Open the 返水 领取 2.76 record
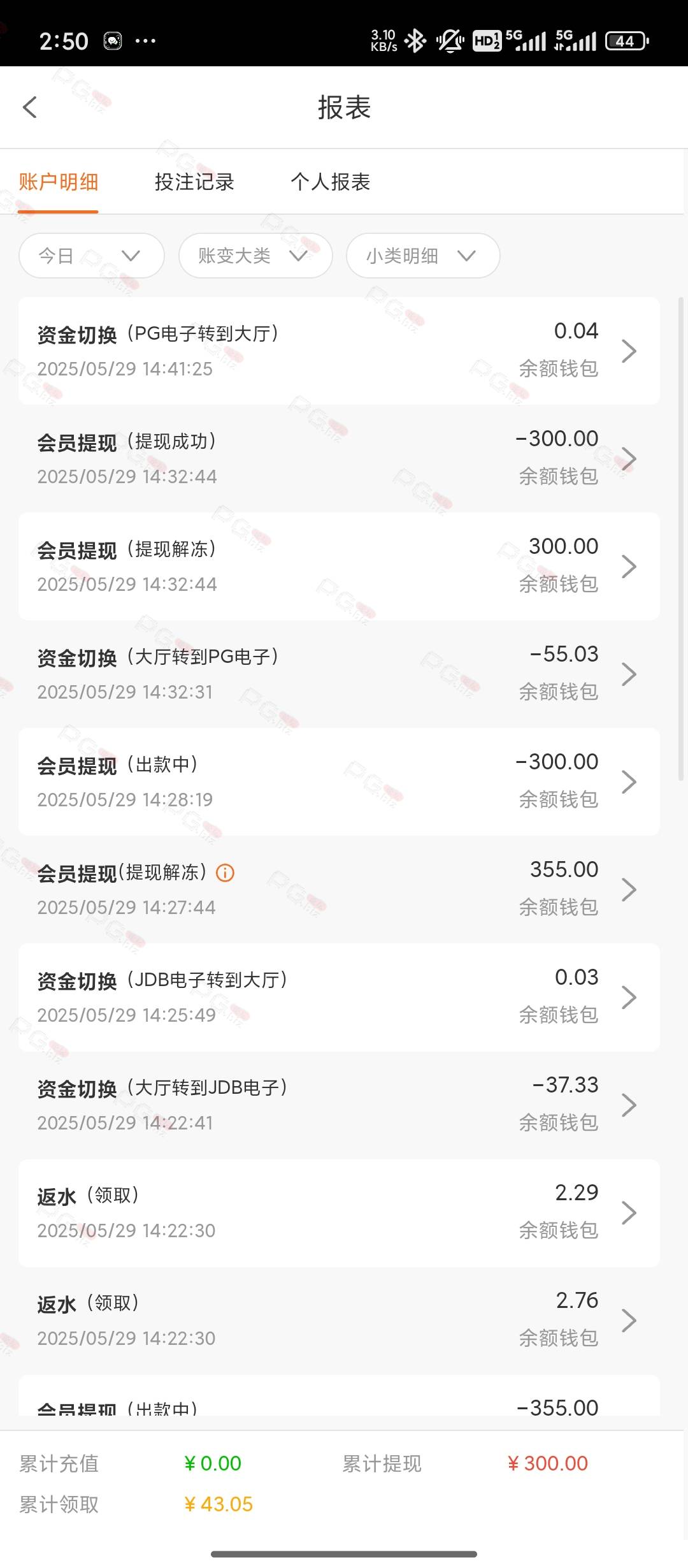Screen dimensions: 688x1568 339,1320
